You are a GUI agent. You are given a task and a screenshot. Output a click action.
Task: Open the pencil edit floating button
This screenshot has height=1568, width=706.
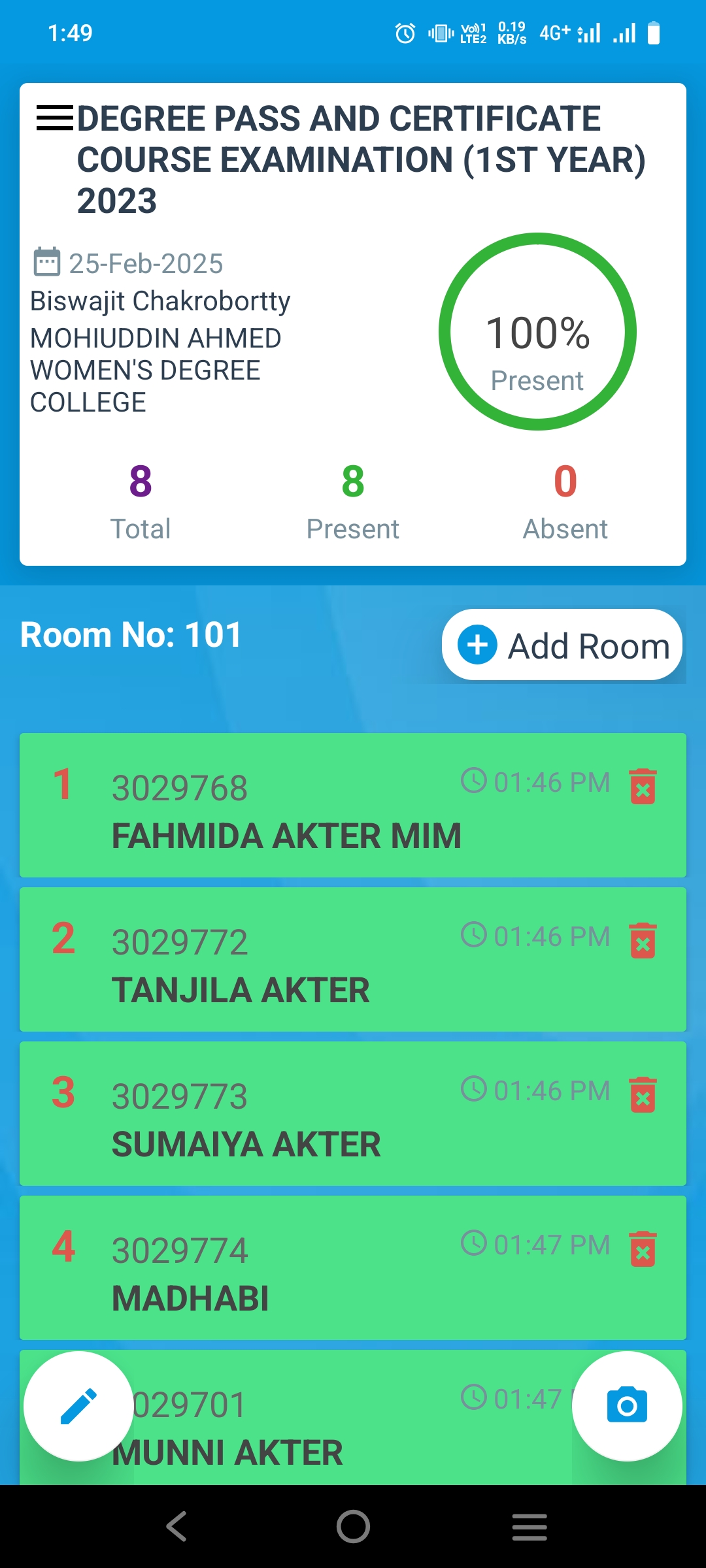(x=78, y=1406)
